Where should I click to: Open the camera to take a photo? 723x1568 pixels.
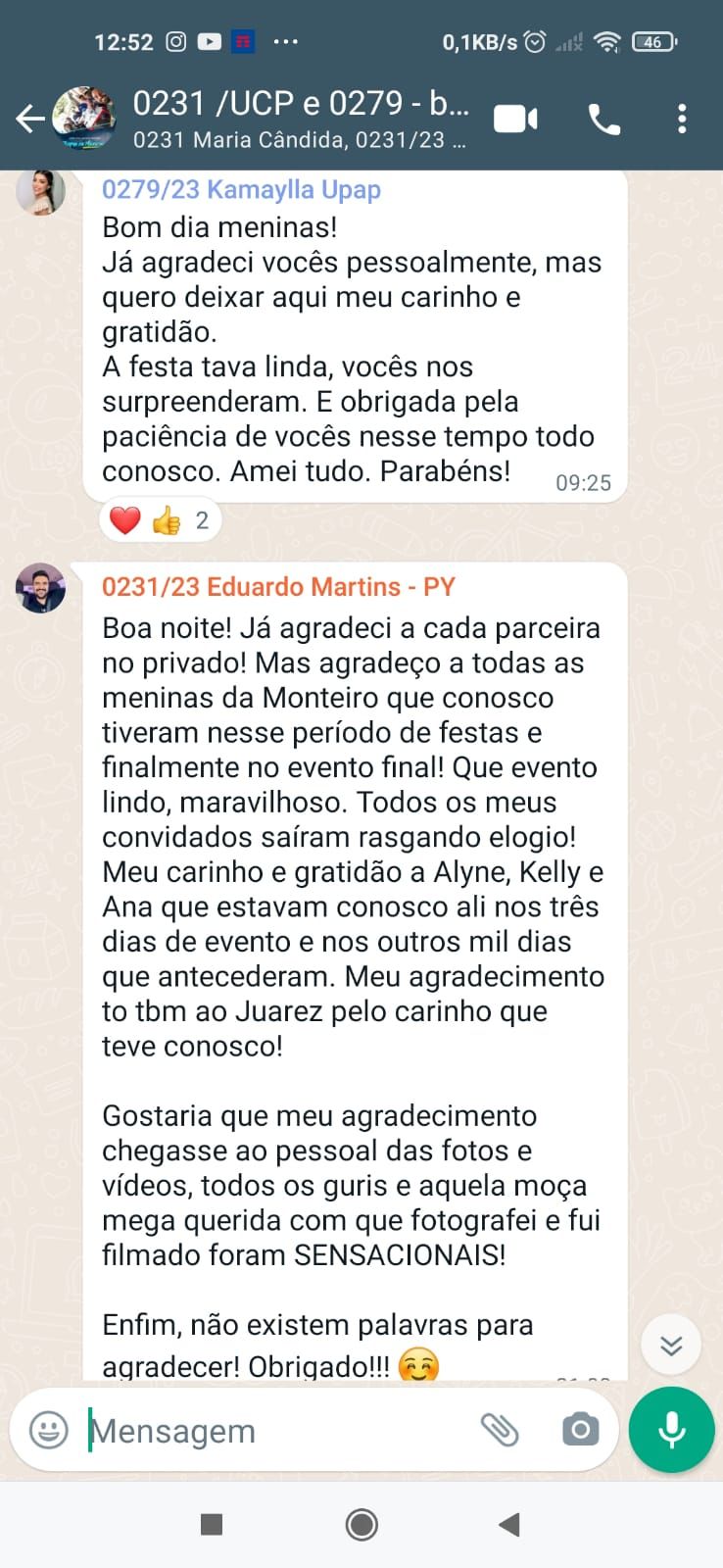580,1430
